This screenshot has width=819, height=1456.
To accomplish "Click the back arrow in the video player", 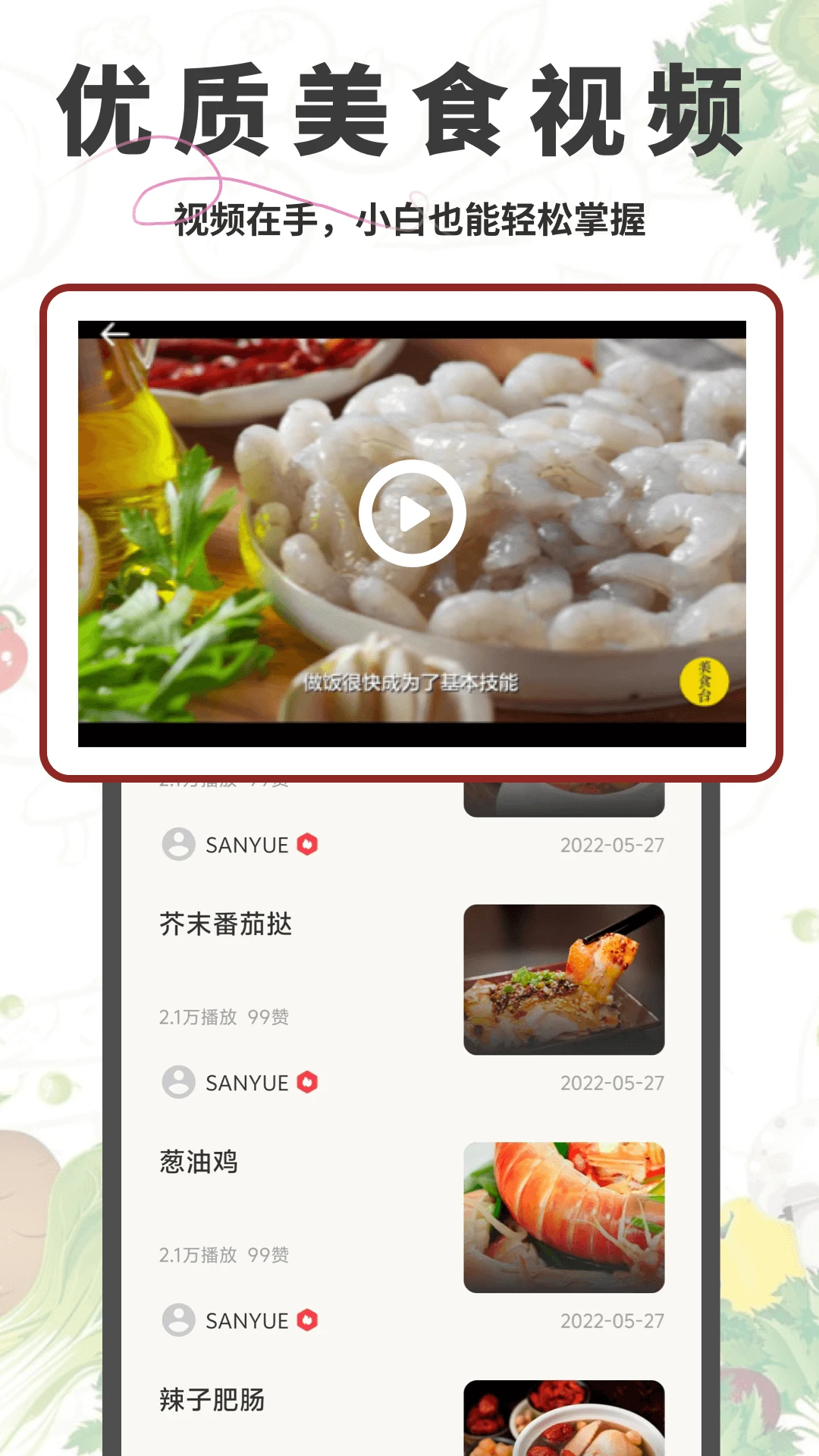I will tap(115, 334).
